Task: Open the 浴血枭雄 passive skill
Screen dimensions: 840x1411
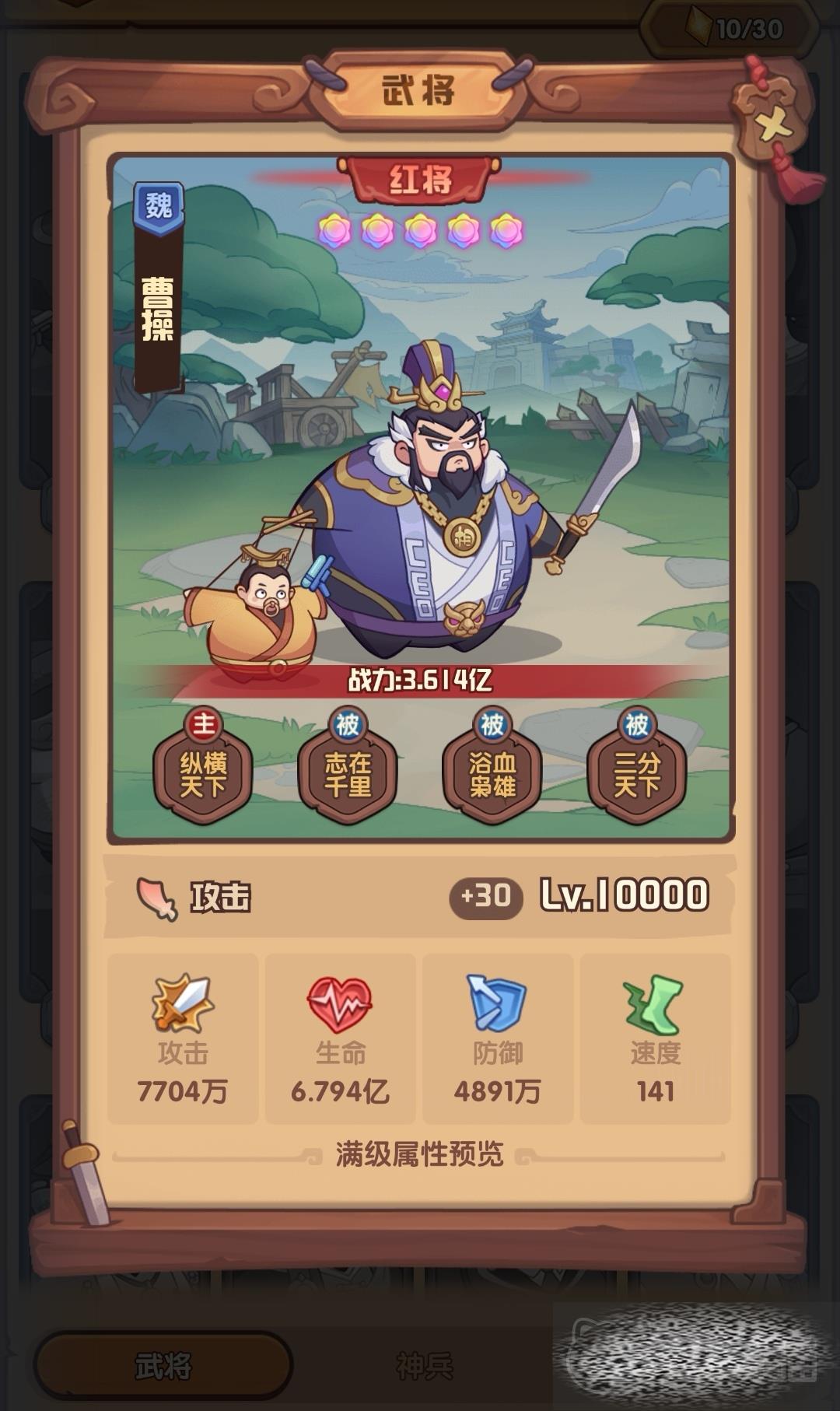Action: coord(492,772)
